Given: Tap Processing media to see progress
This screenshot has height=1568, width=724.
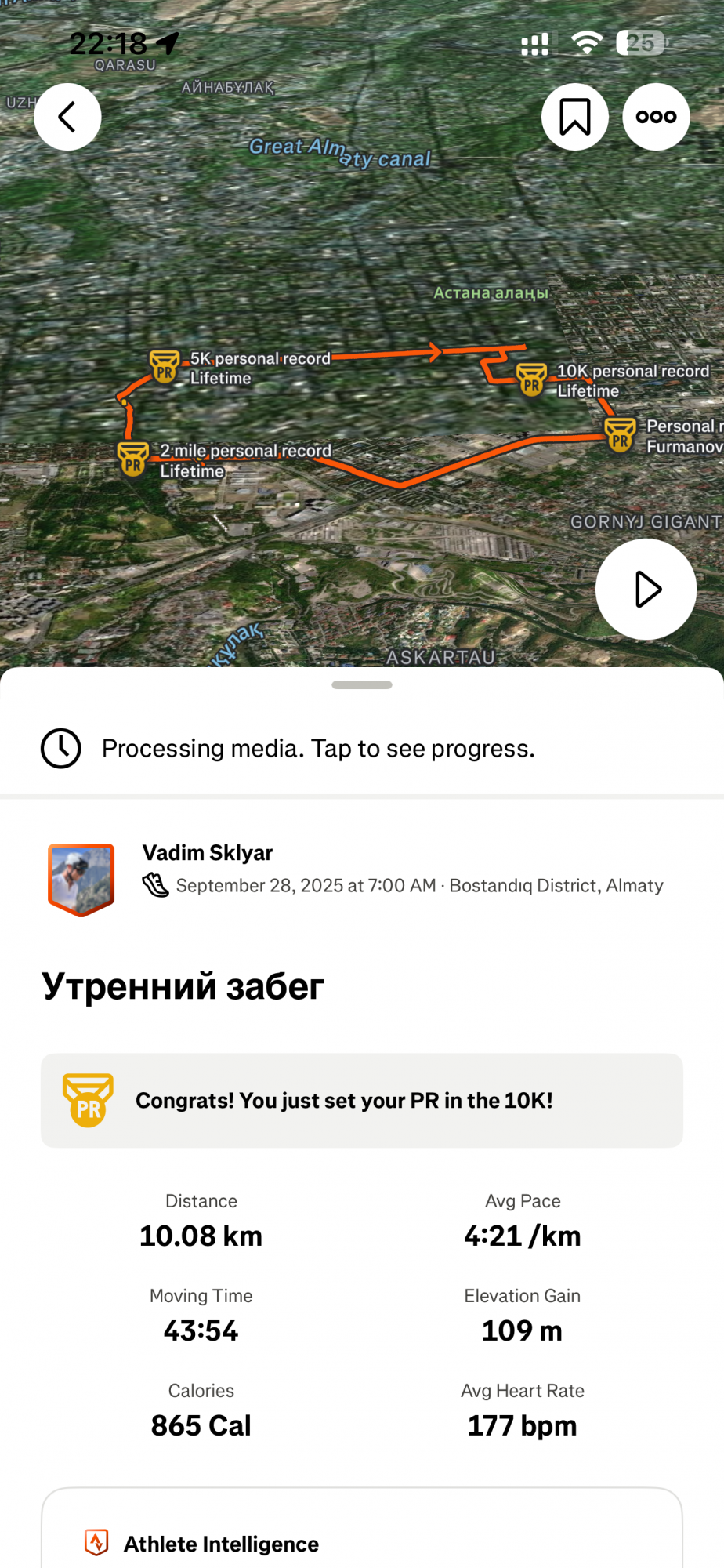Looking at the screenshot, I should click(318, 749).
